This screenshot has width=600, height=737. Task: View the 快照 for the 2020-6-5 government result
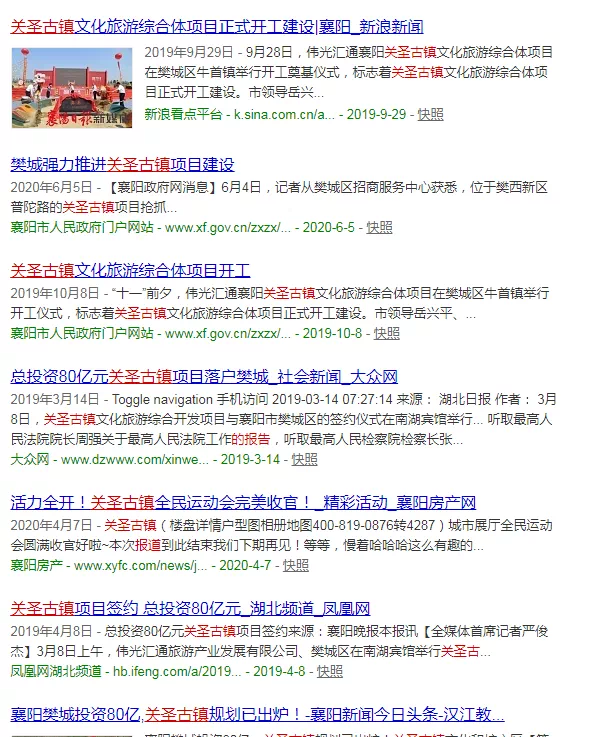pyautogui.click(x=379, y=228)
